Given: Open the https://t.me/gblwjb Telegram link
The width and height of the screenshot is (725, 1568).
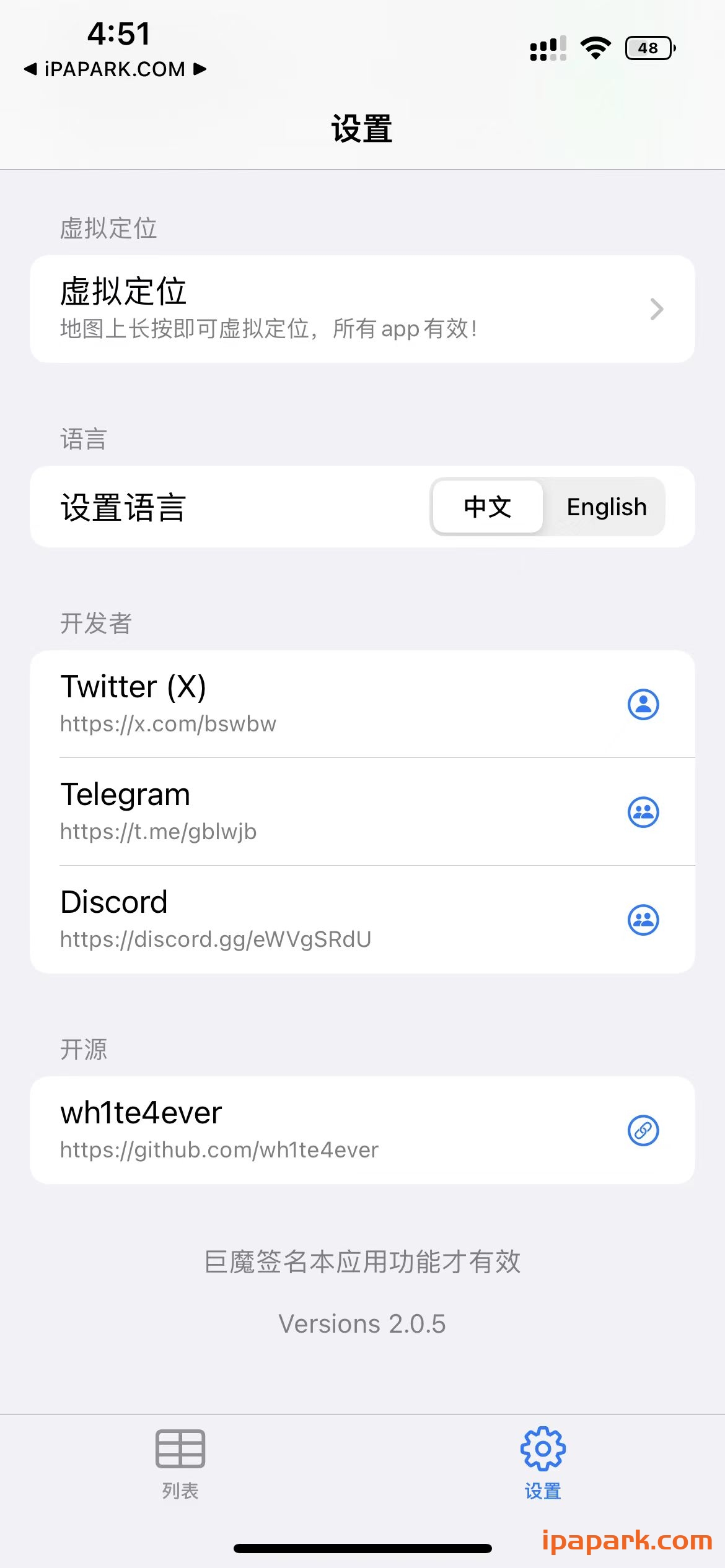Looking at the screenshot, I should (158, 832).
